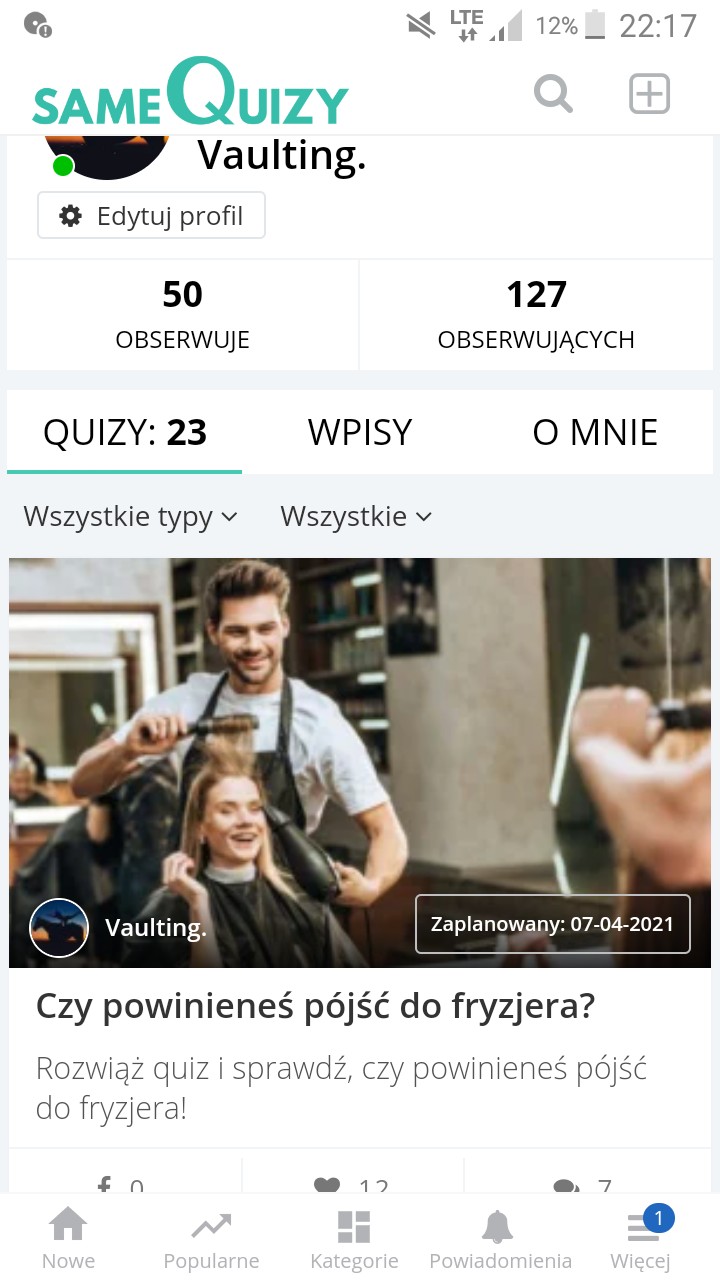Open the search magnifier icon

(553, 95)
